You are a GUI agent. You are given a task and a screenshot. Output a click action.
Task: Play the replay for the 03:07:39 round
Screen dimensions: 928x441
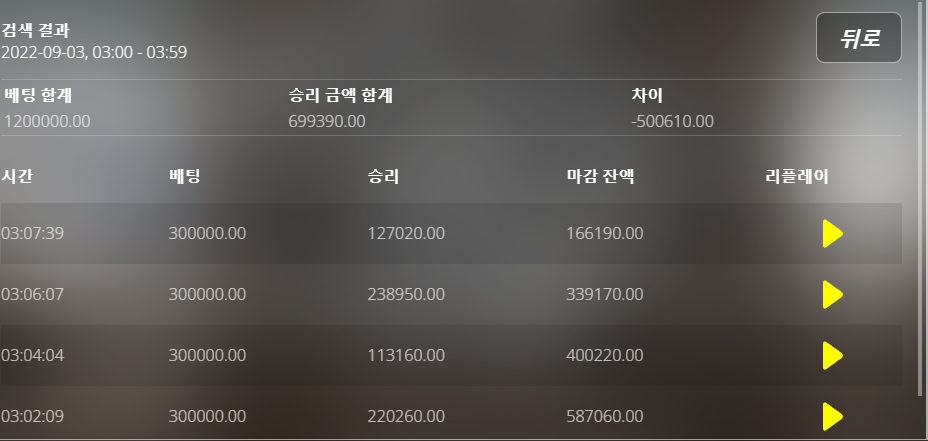pyautogui.click(x=833, y=233)
